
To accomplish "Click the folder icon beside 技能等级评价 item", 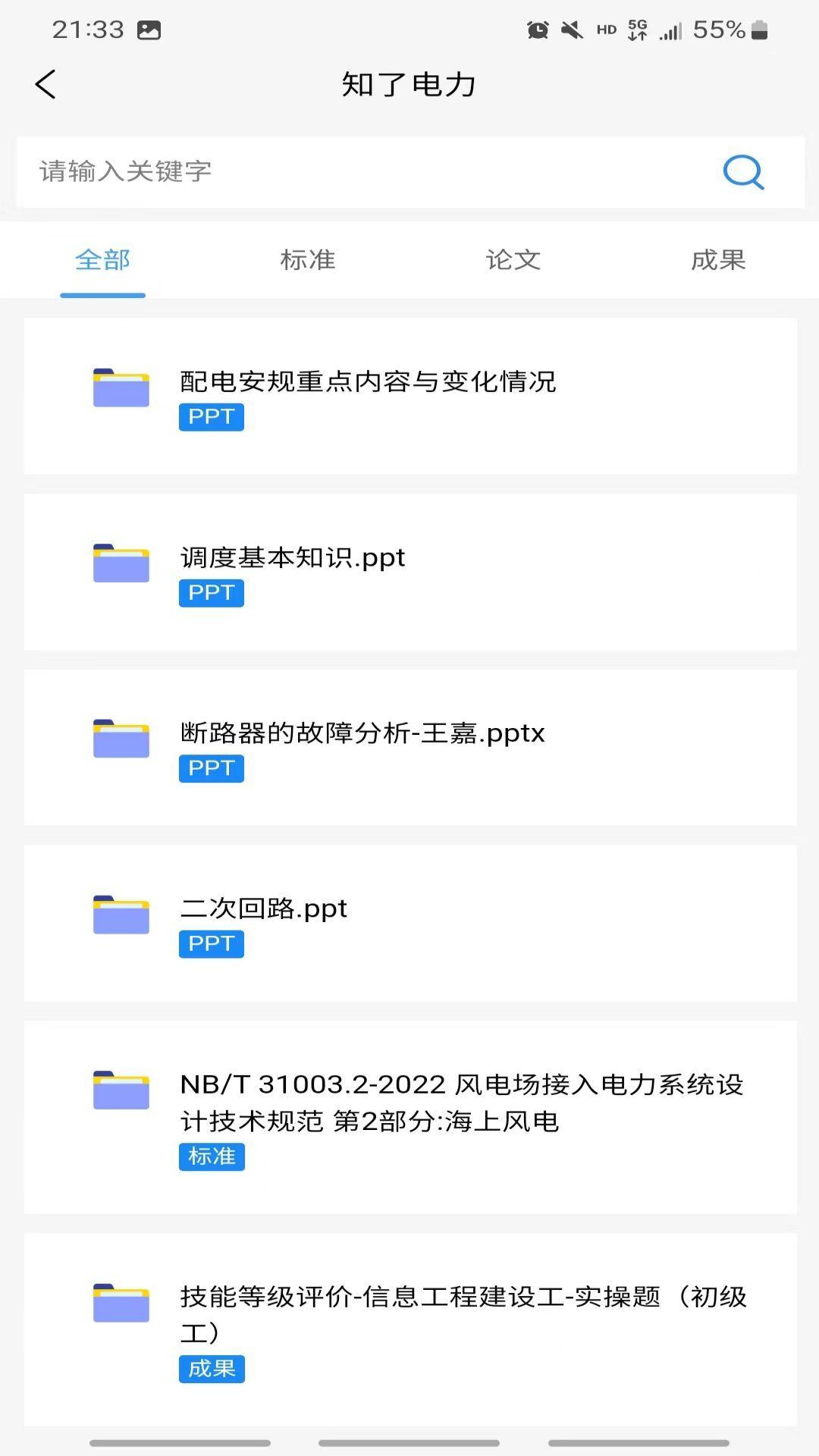I will [120, 1304].
